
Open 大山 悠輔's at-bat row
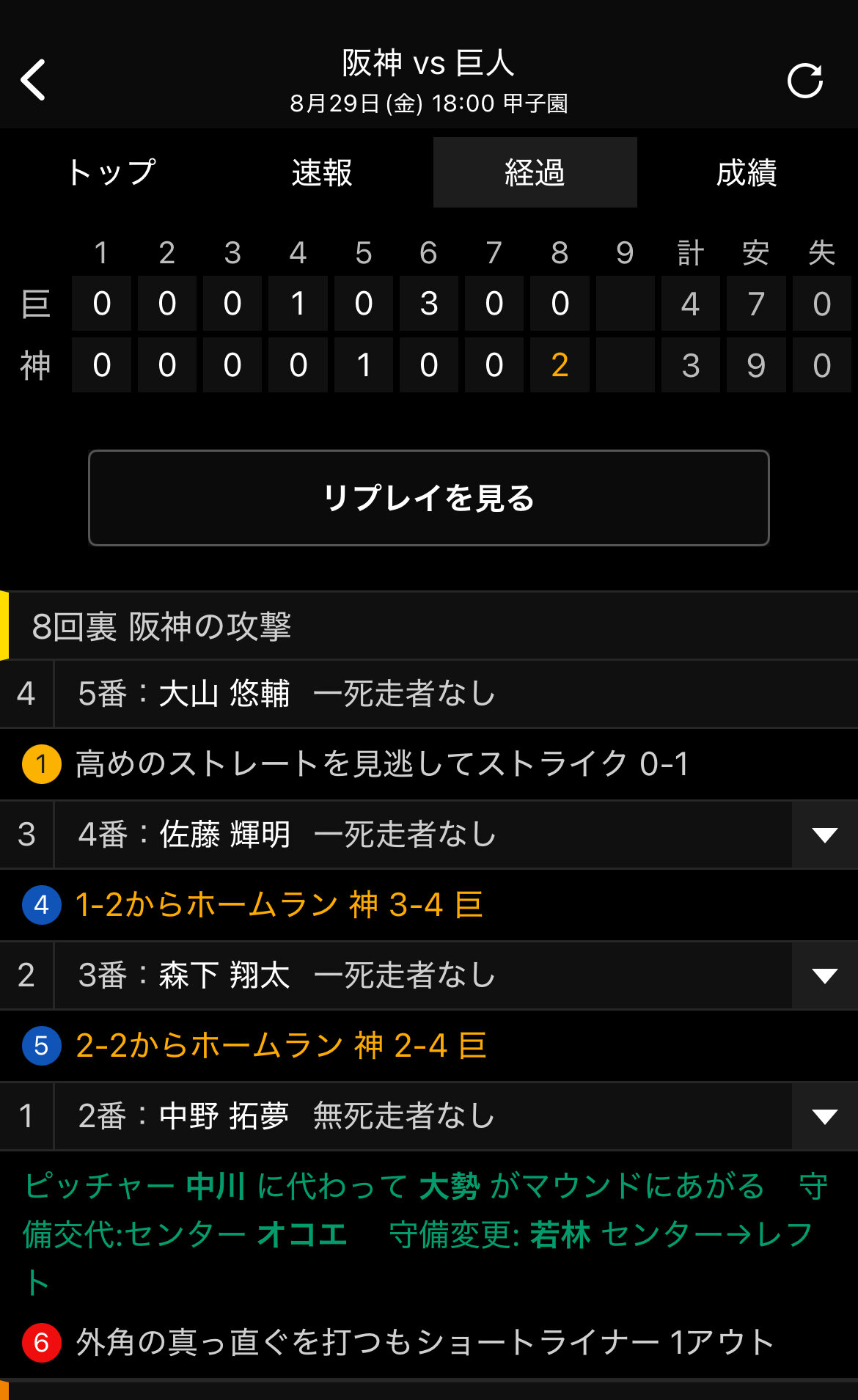tap(429, 694)
